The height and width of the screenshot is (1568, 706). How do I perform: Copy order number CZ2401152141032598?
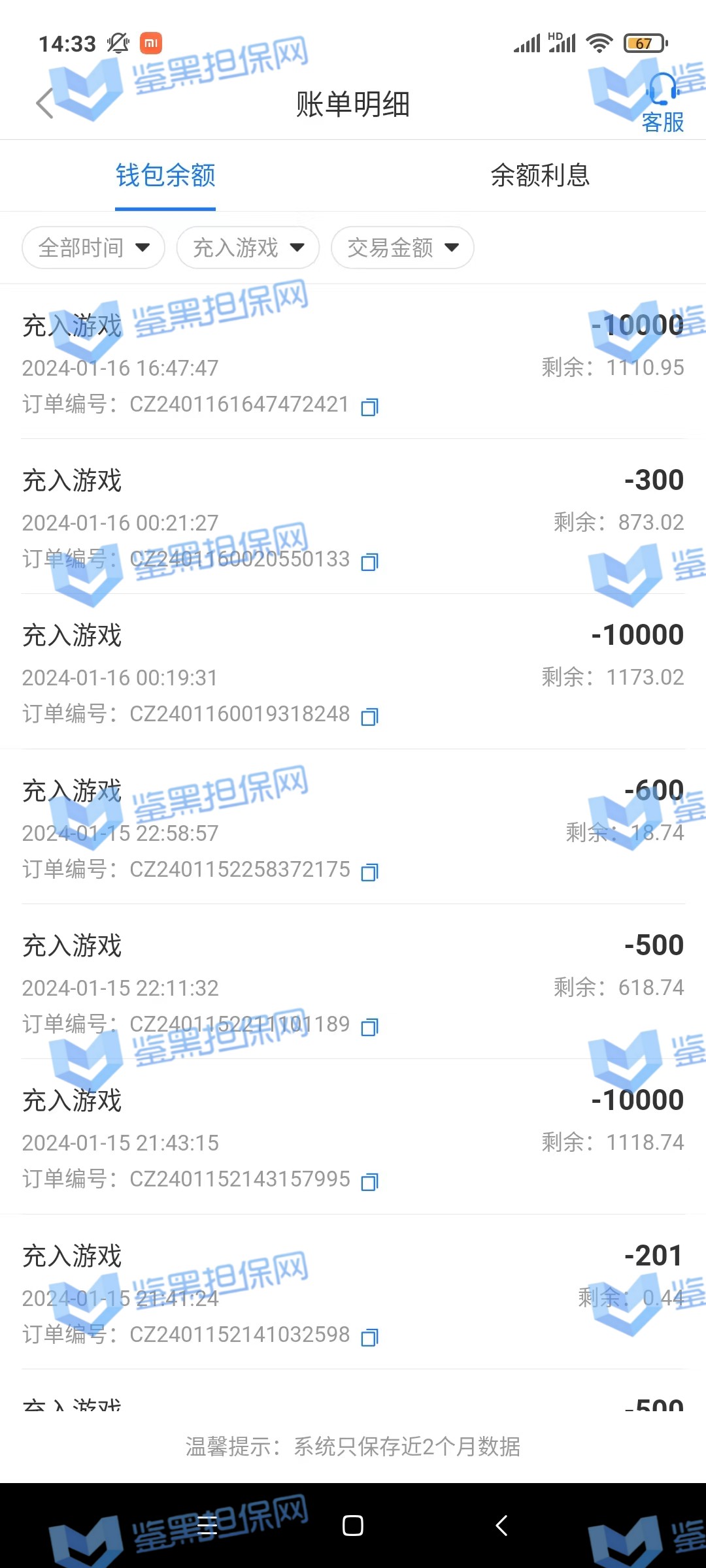point(370,1337)
